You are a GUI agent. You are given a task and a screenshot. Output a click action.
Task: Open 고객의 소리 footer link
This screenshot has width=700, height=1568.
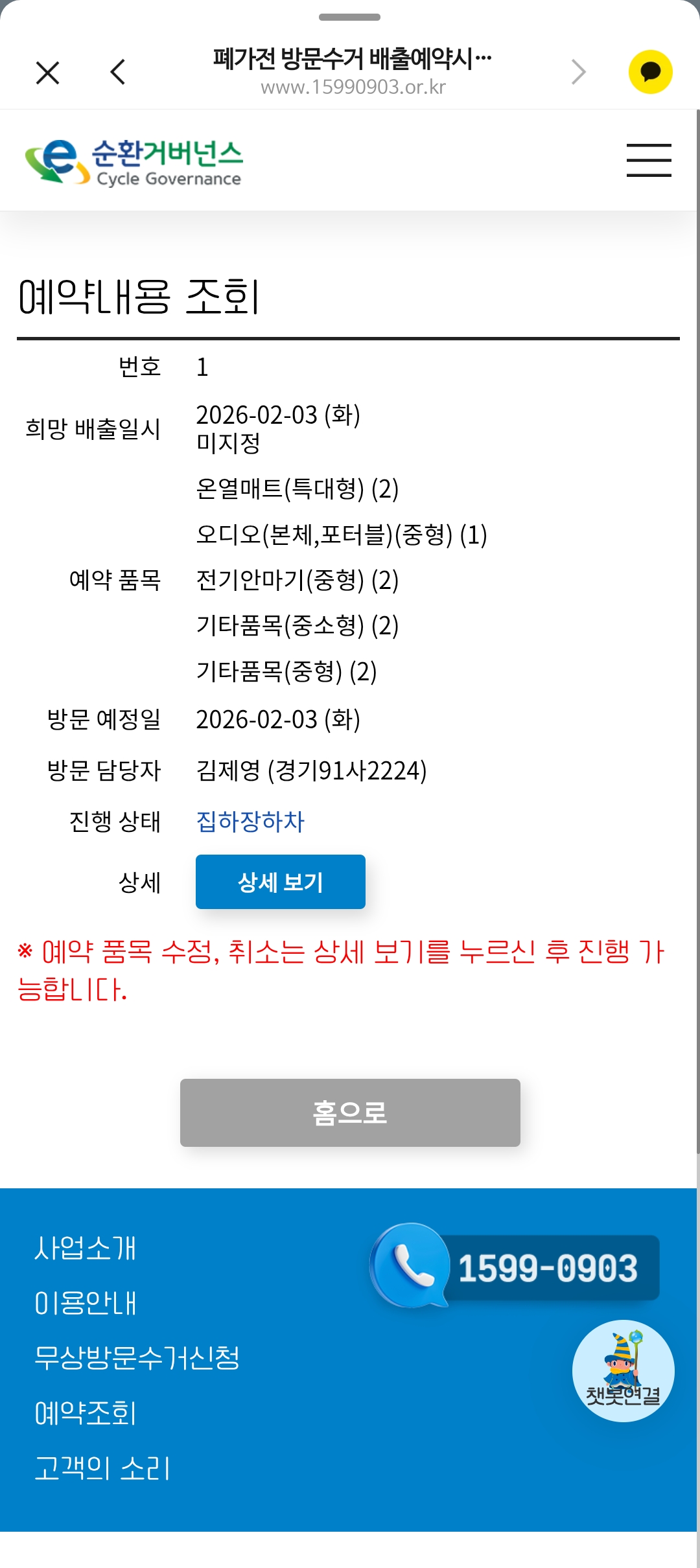pyautogui.click(x=102, y=1468)
